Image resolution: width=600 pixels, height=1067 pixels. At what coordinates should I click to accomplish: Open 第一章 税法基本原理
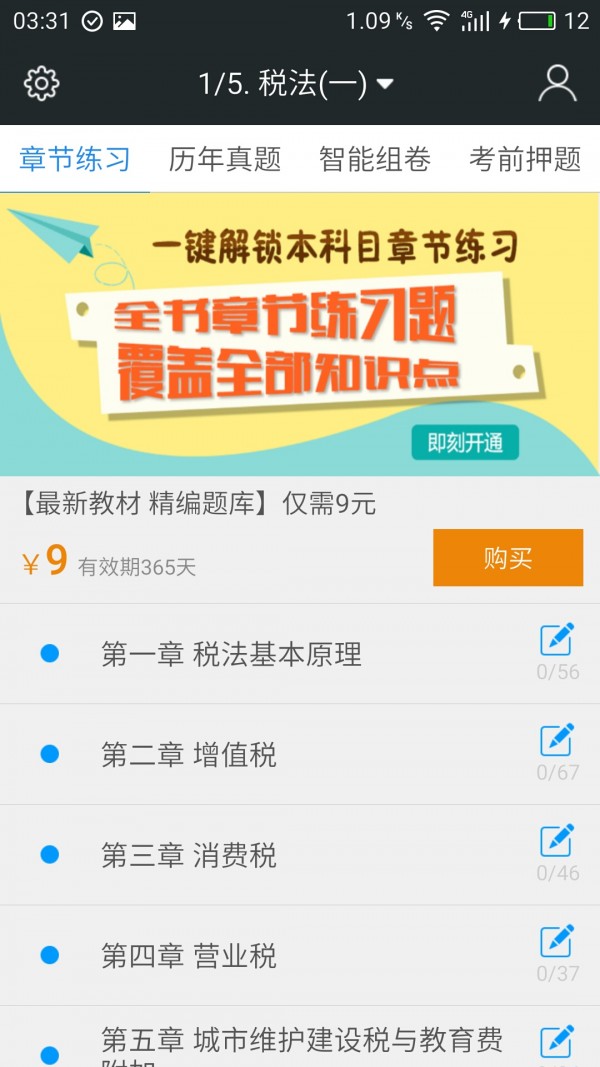231,655
